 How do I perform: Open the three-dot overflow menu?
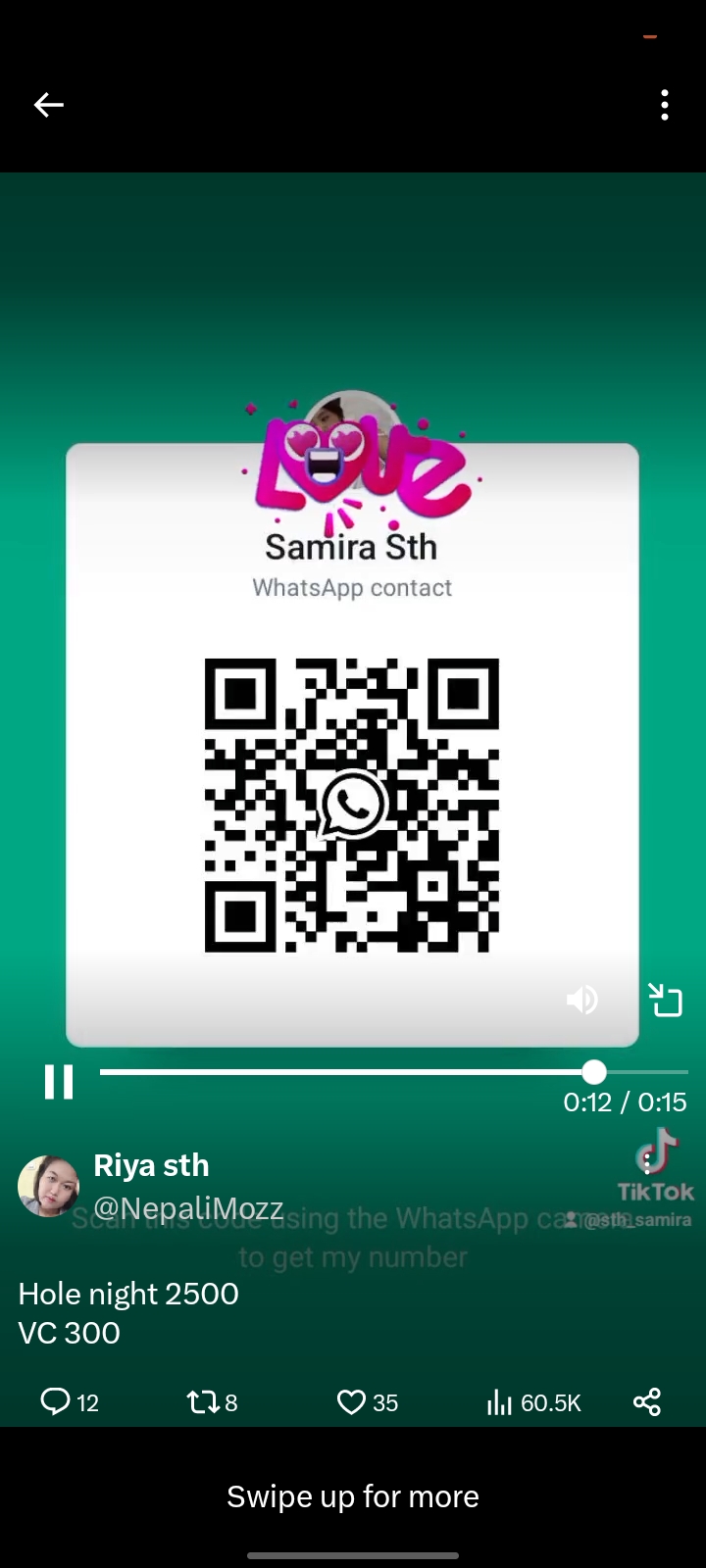(x=665, y=105)
